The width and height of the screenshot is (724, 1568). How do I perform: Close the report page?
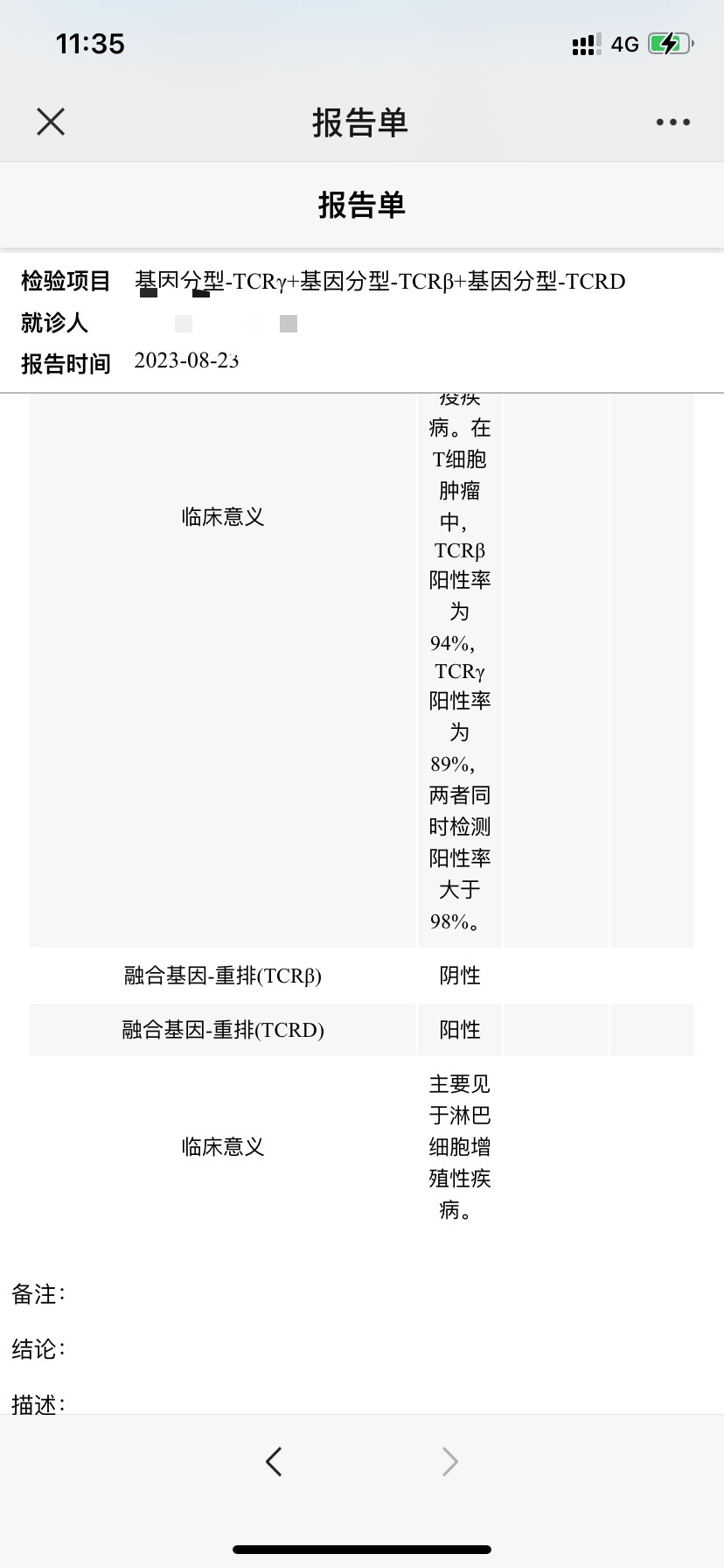51,122
